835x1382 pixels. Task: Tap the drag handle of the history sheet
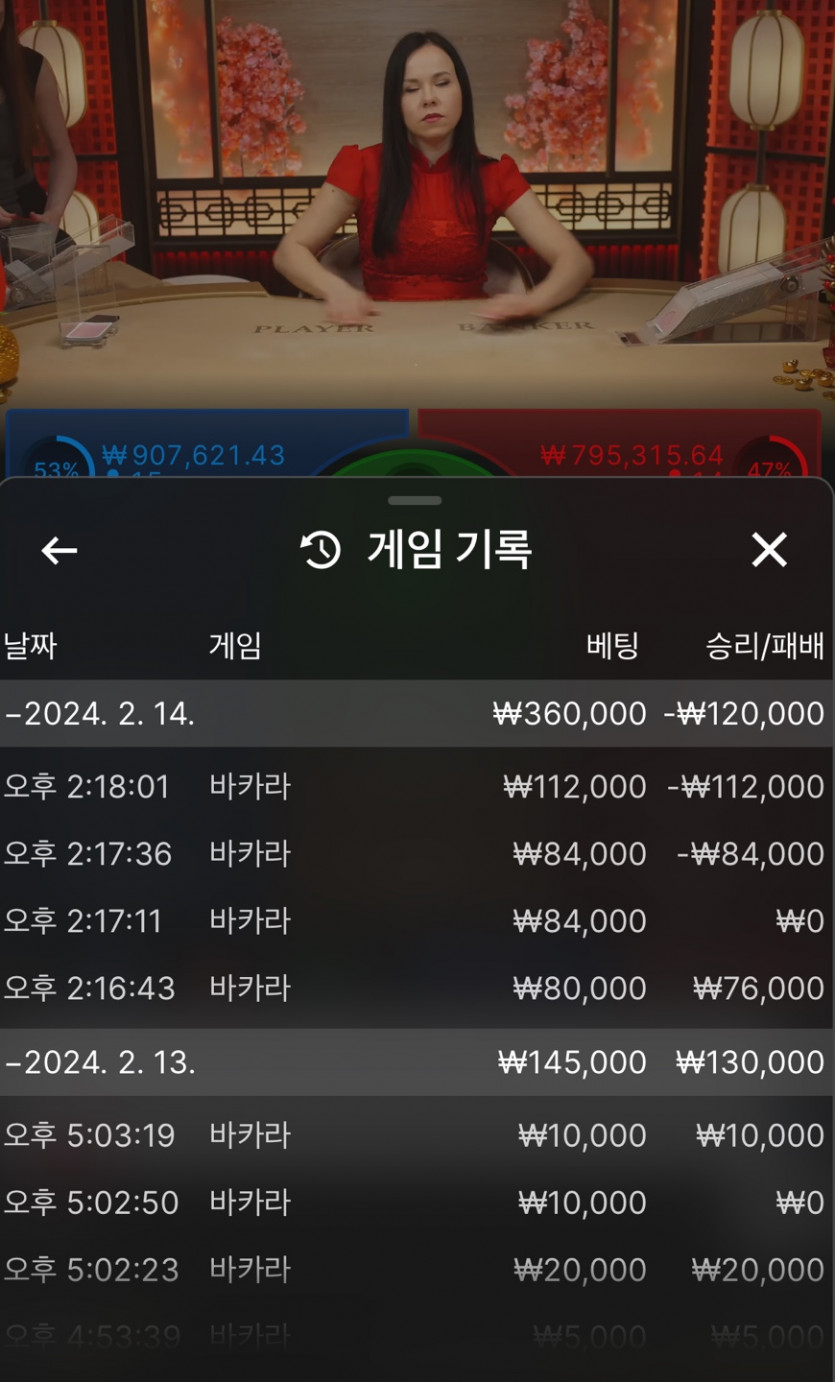[415, 500]
